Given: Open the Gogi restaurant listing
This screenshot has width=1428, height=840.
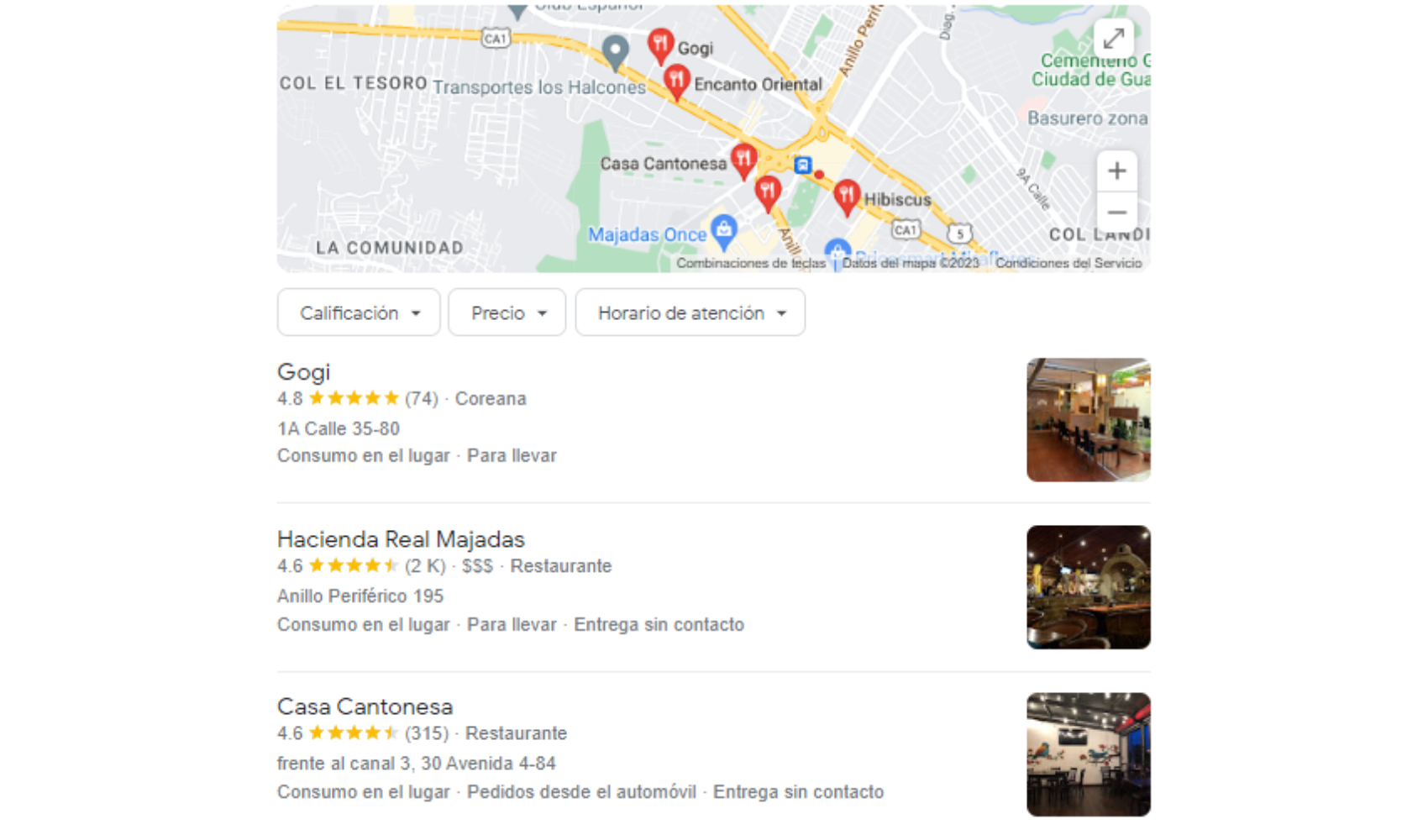Looking at the screenshot, I should pyautogui.click(x=304, y=372).
